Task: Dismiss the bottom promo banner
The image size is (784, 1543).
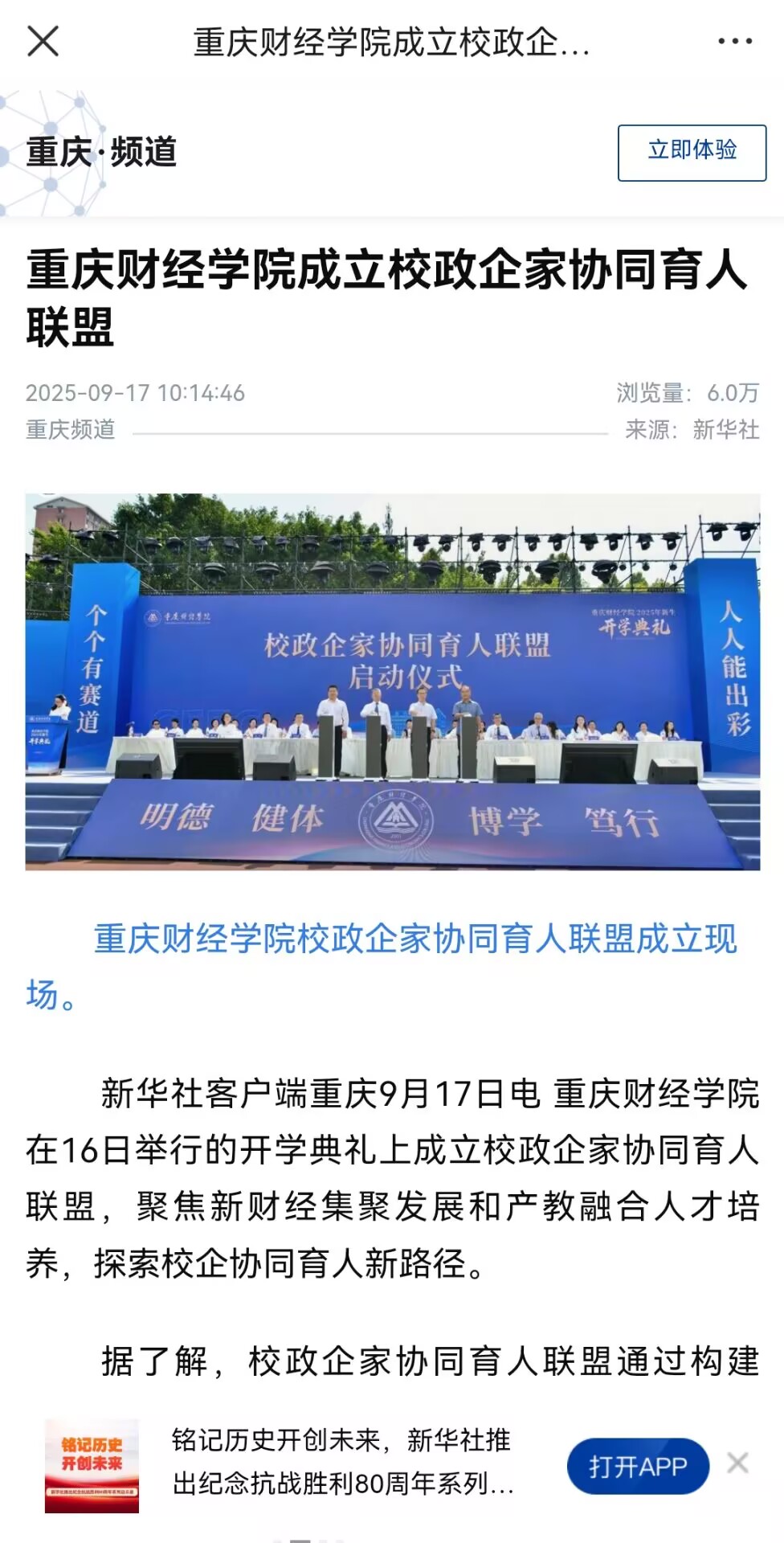Action: 738,1463
